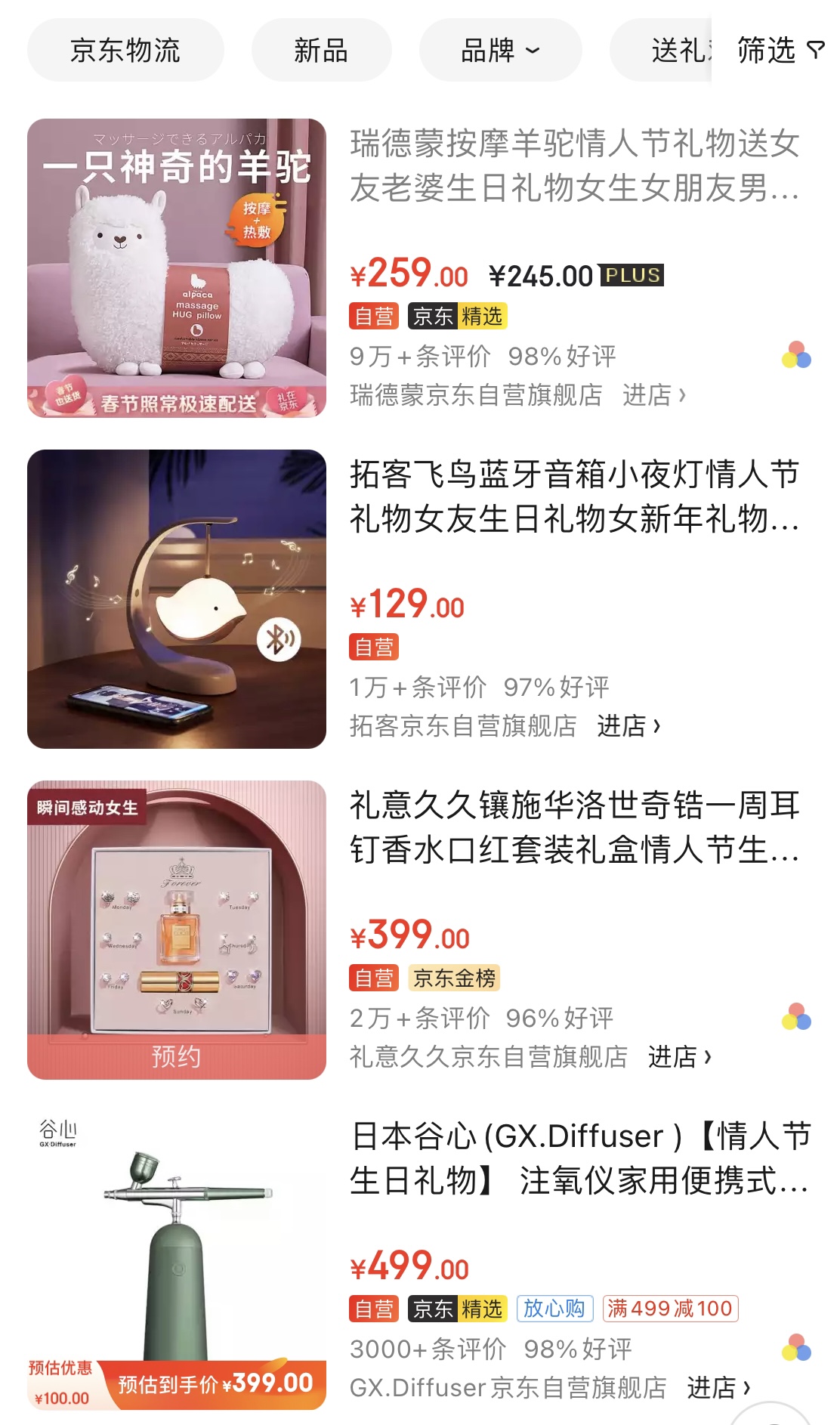This screenshot has height=1425, width=840.
Task: Filter results by 新品
Action: (321, 51)
